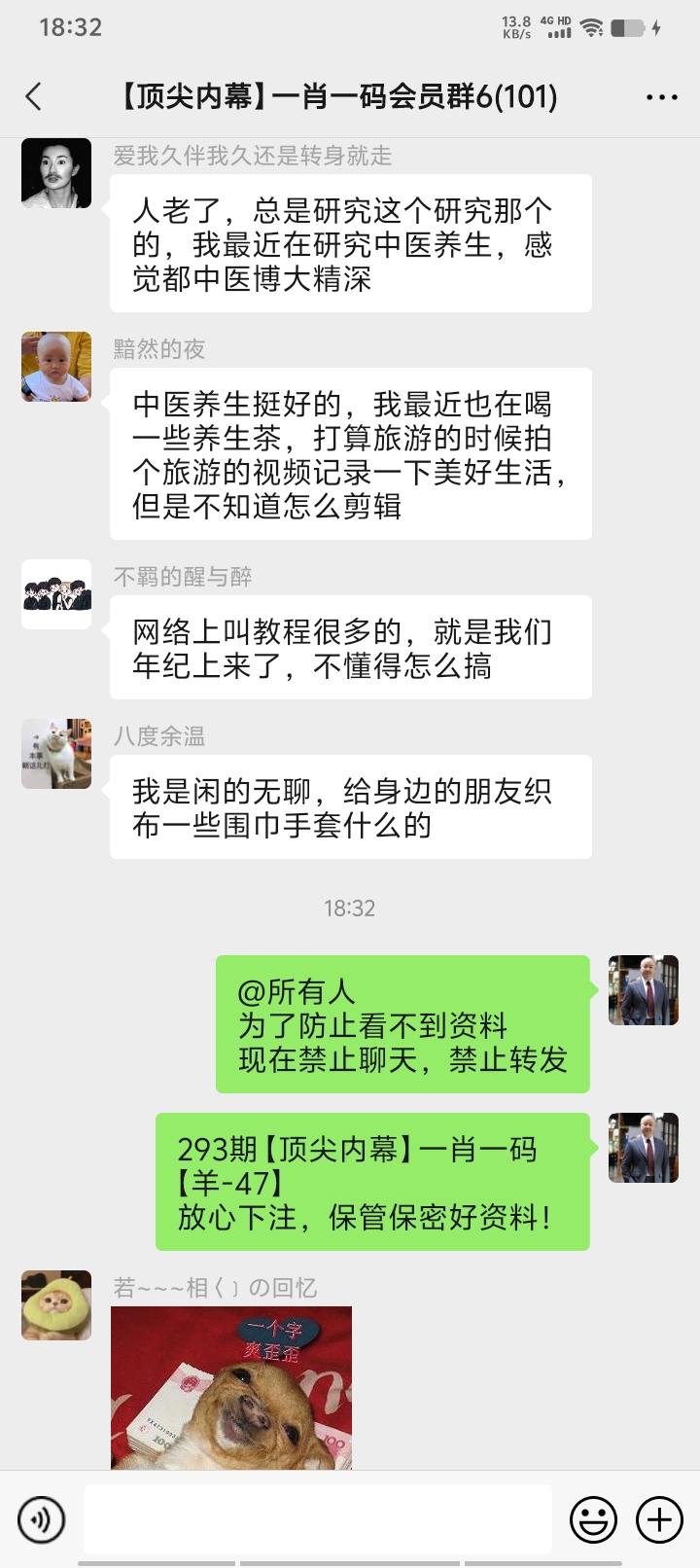View the dog meme image sent in chat
Screen dimensions: 700x1568
(231, 1387)
